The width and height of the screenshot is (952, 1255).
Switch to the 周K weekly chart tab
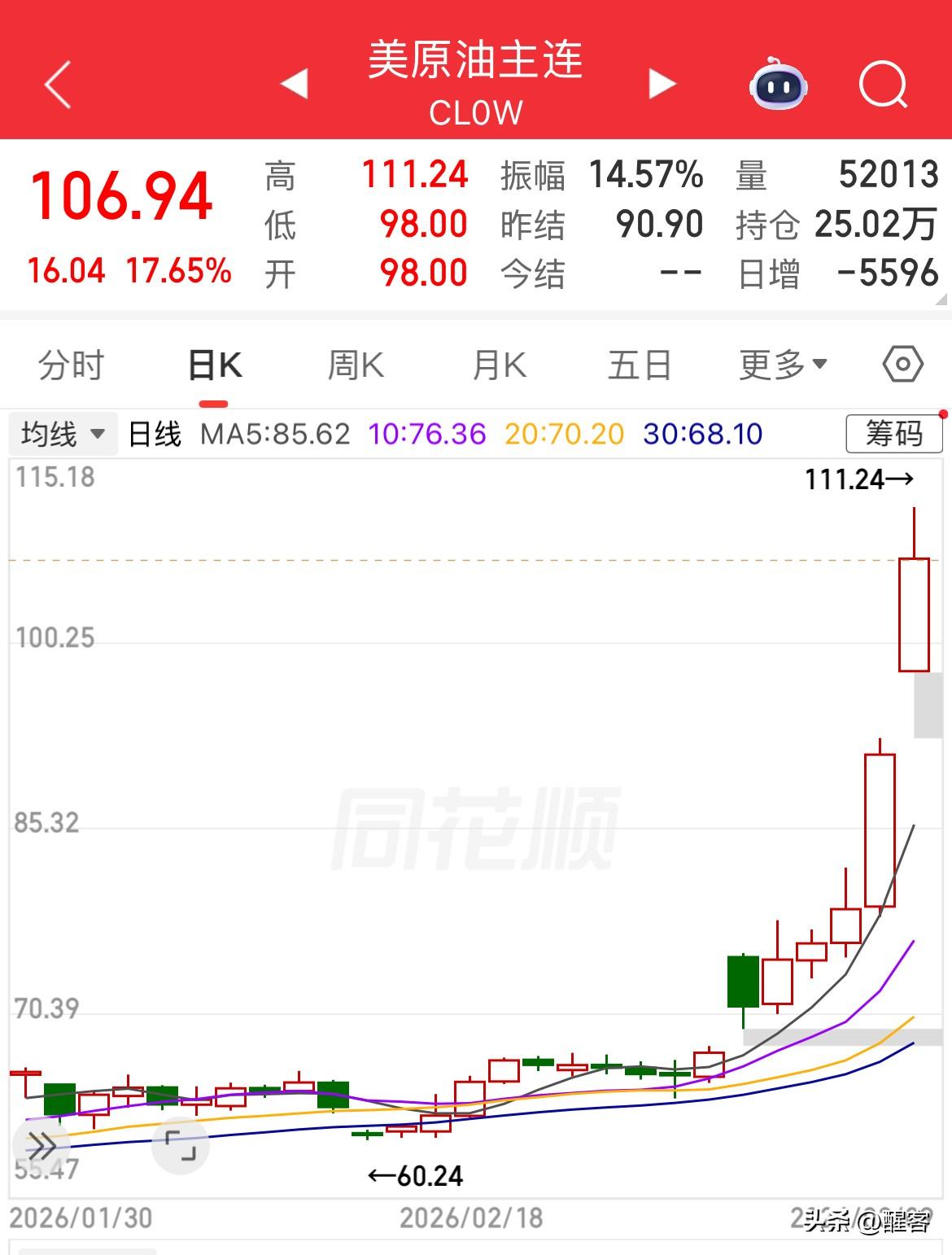point(354,364)
